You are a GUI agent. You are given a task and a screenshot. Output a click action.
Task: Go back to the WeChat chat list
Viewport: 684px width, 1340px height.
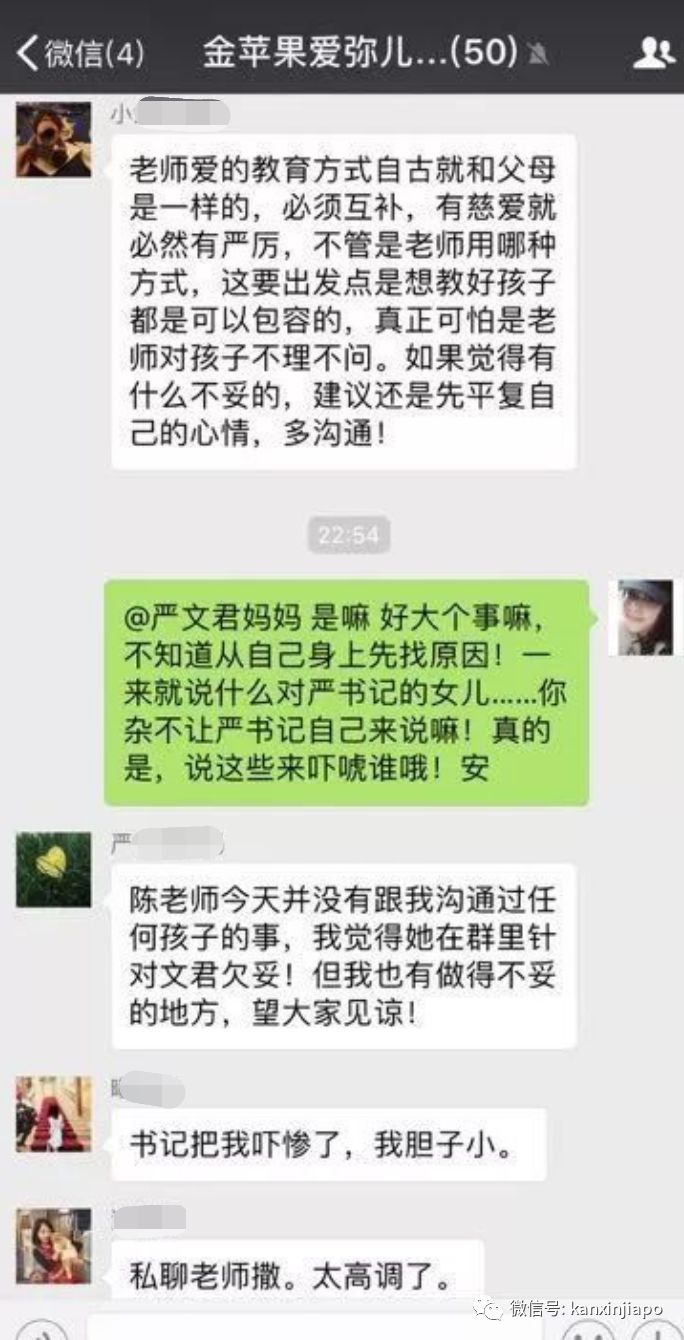80,53
